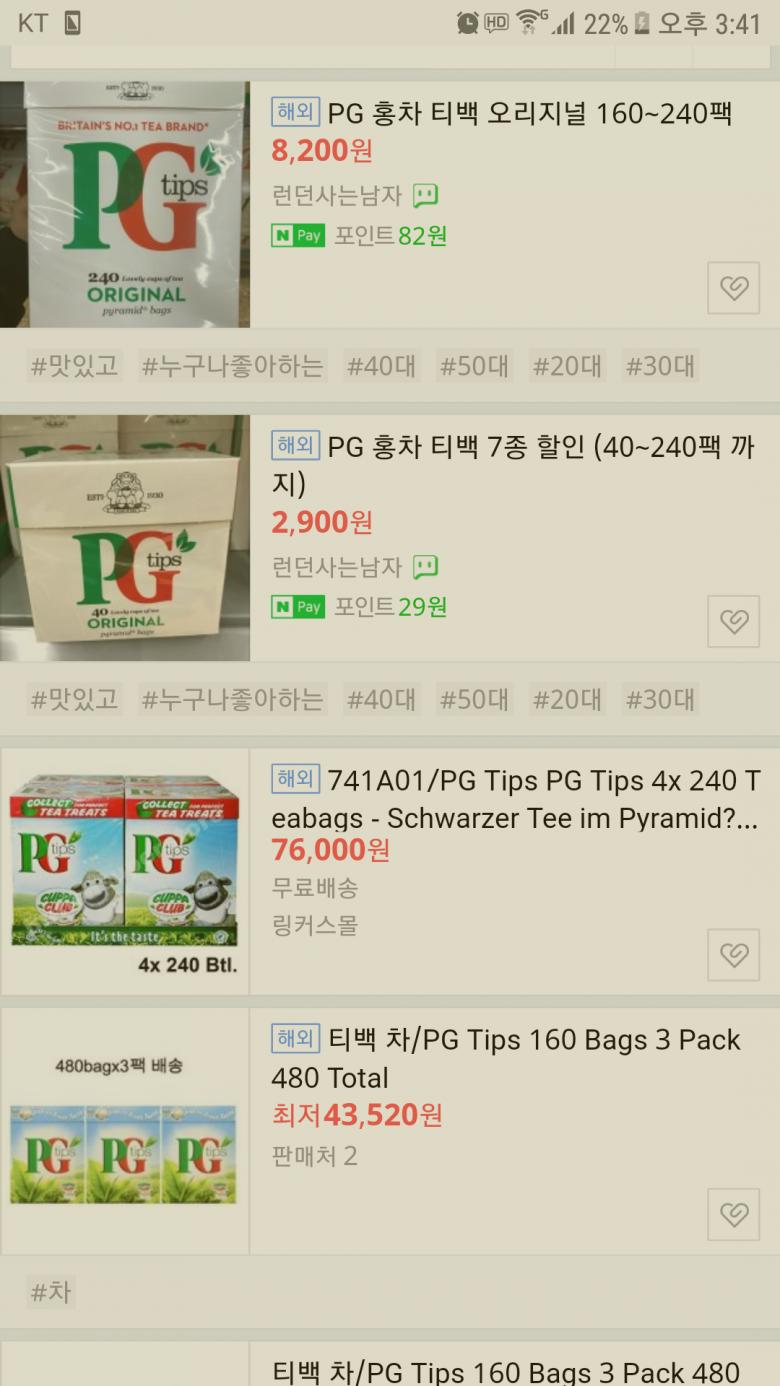Screen dimensions: 780x1386
Task: View the 240 Original box product image
Action: click(125, 204)
